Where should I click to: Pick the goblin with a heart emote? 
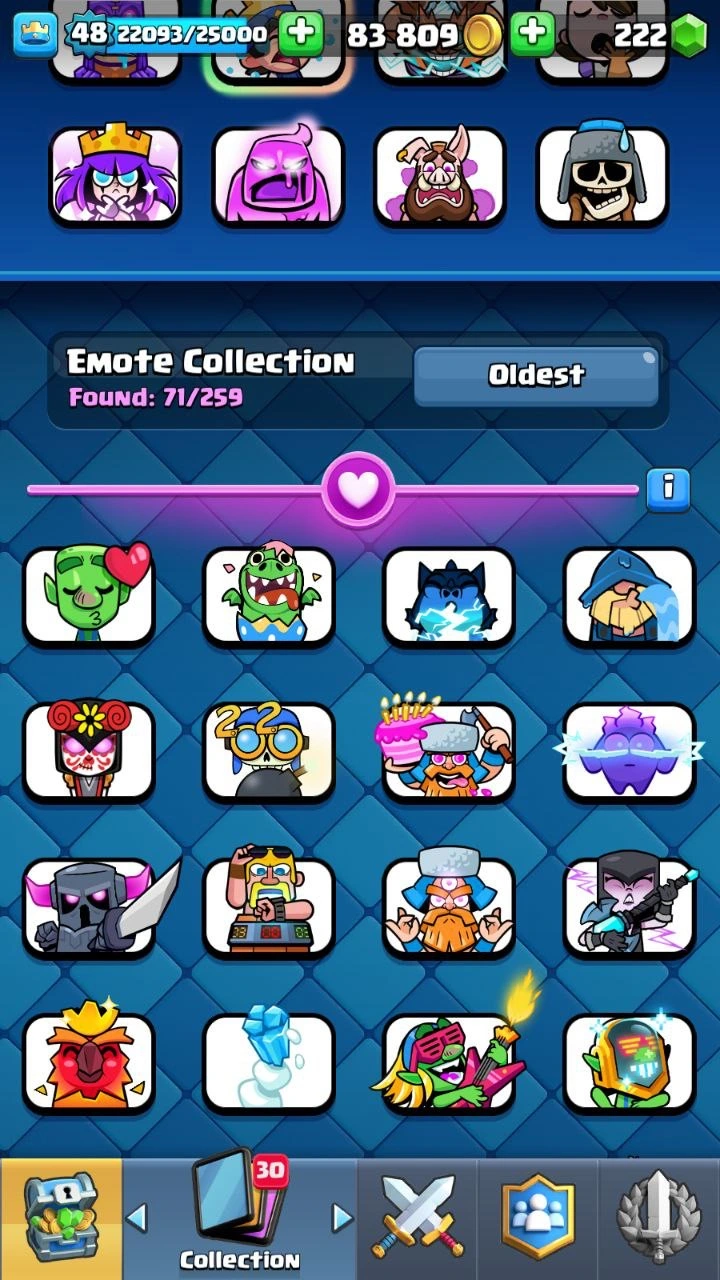pos(89,595)
